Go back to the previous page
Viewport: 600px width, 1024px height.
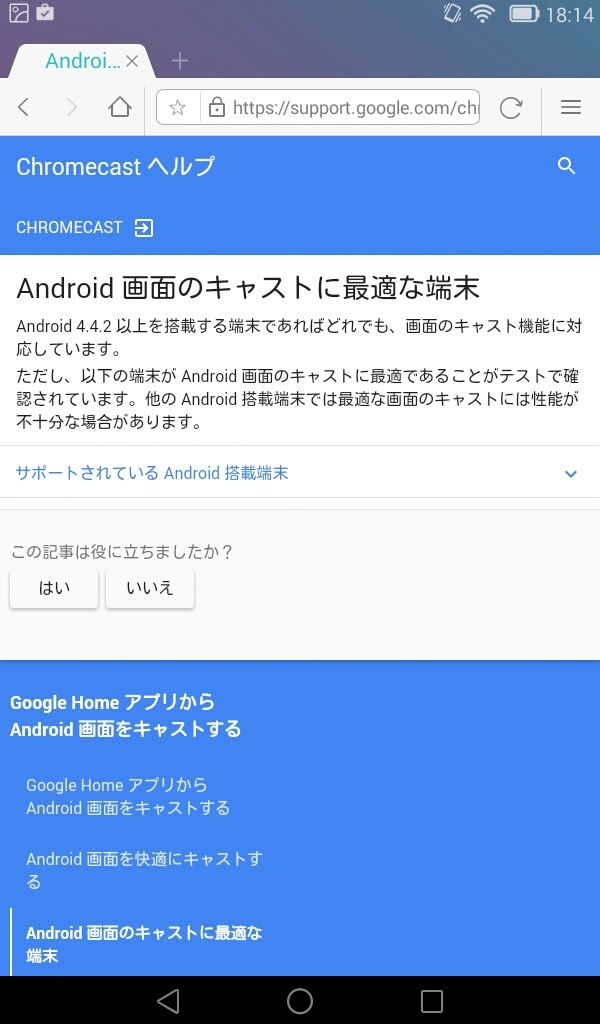tap(24, 108)
